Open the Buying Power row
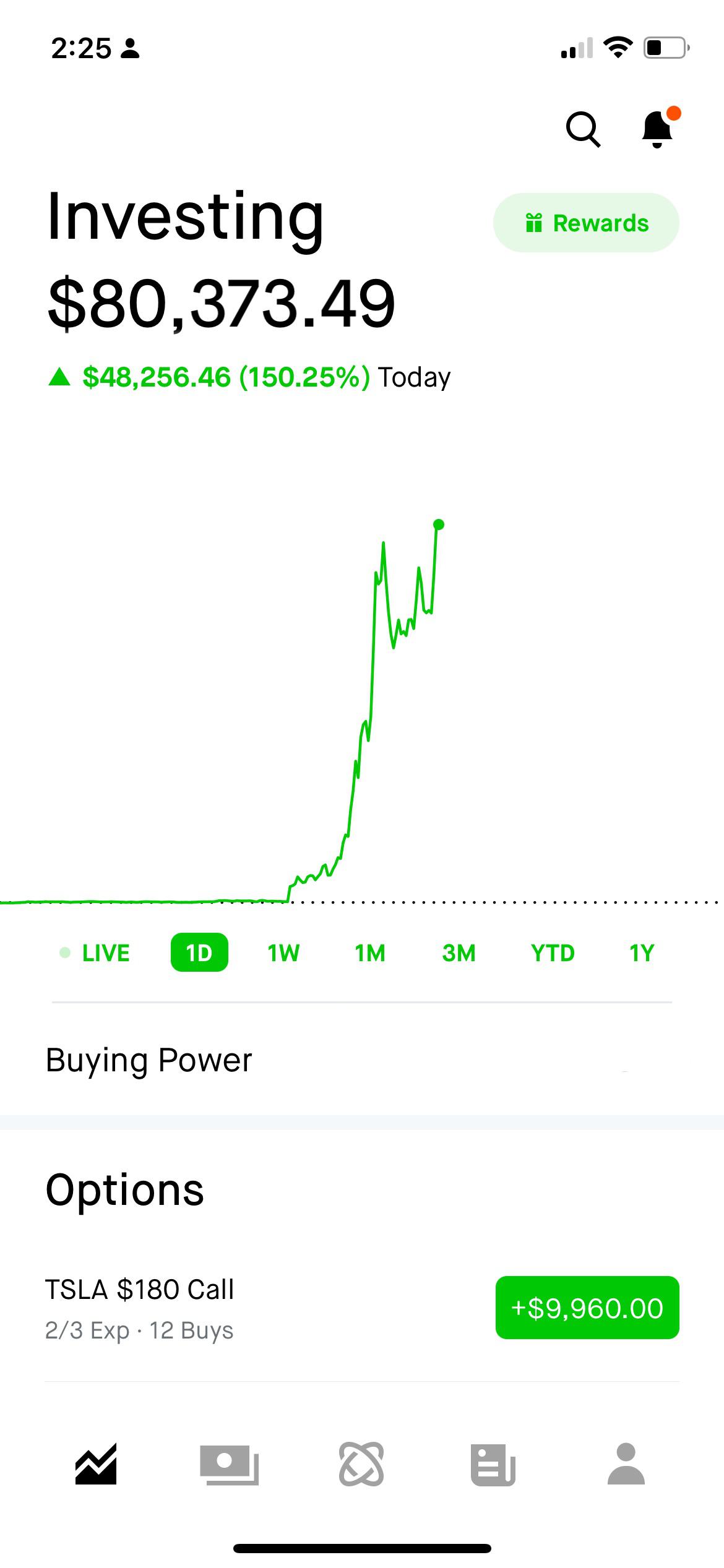 [361, 1061]
